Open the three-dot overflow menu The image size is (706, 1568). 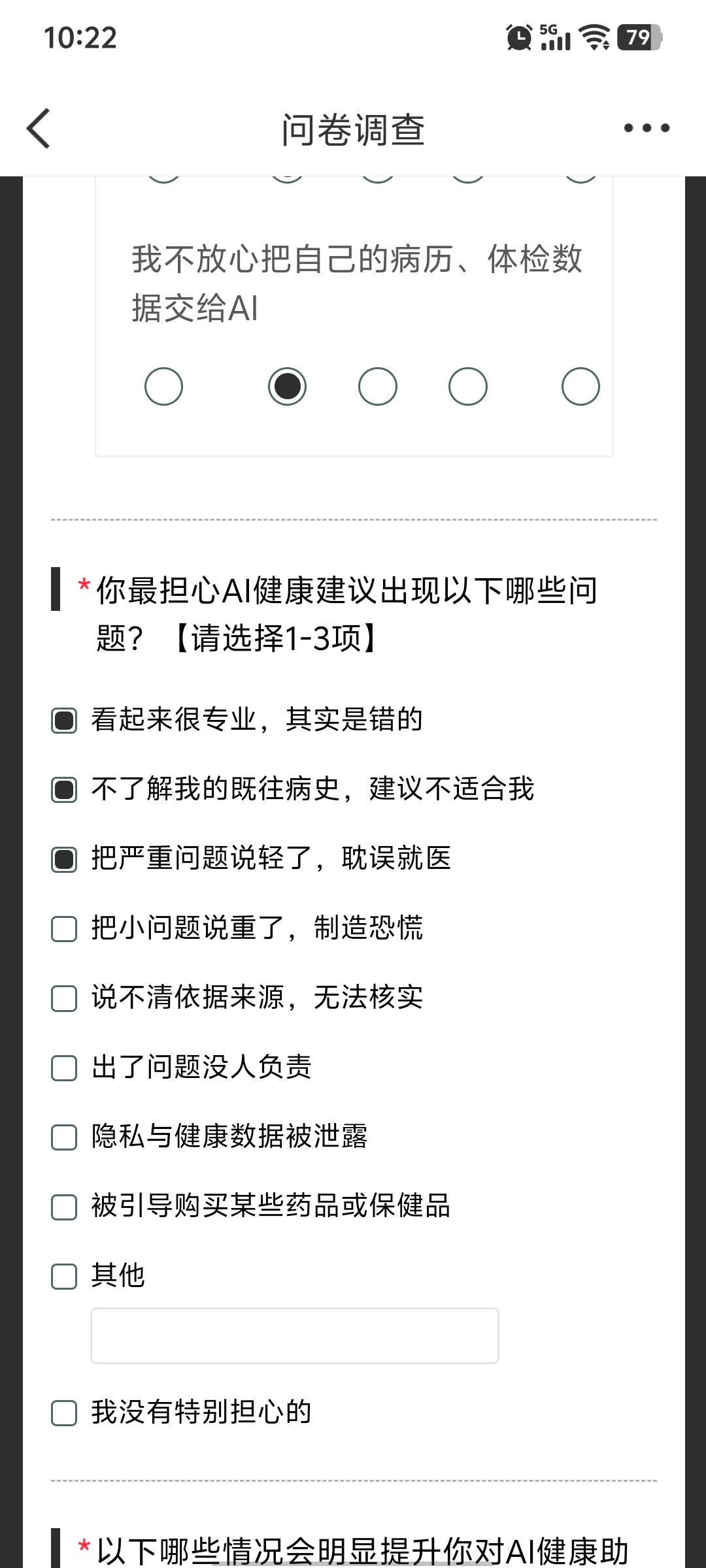tap(647, 128)
